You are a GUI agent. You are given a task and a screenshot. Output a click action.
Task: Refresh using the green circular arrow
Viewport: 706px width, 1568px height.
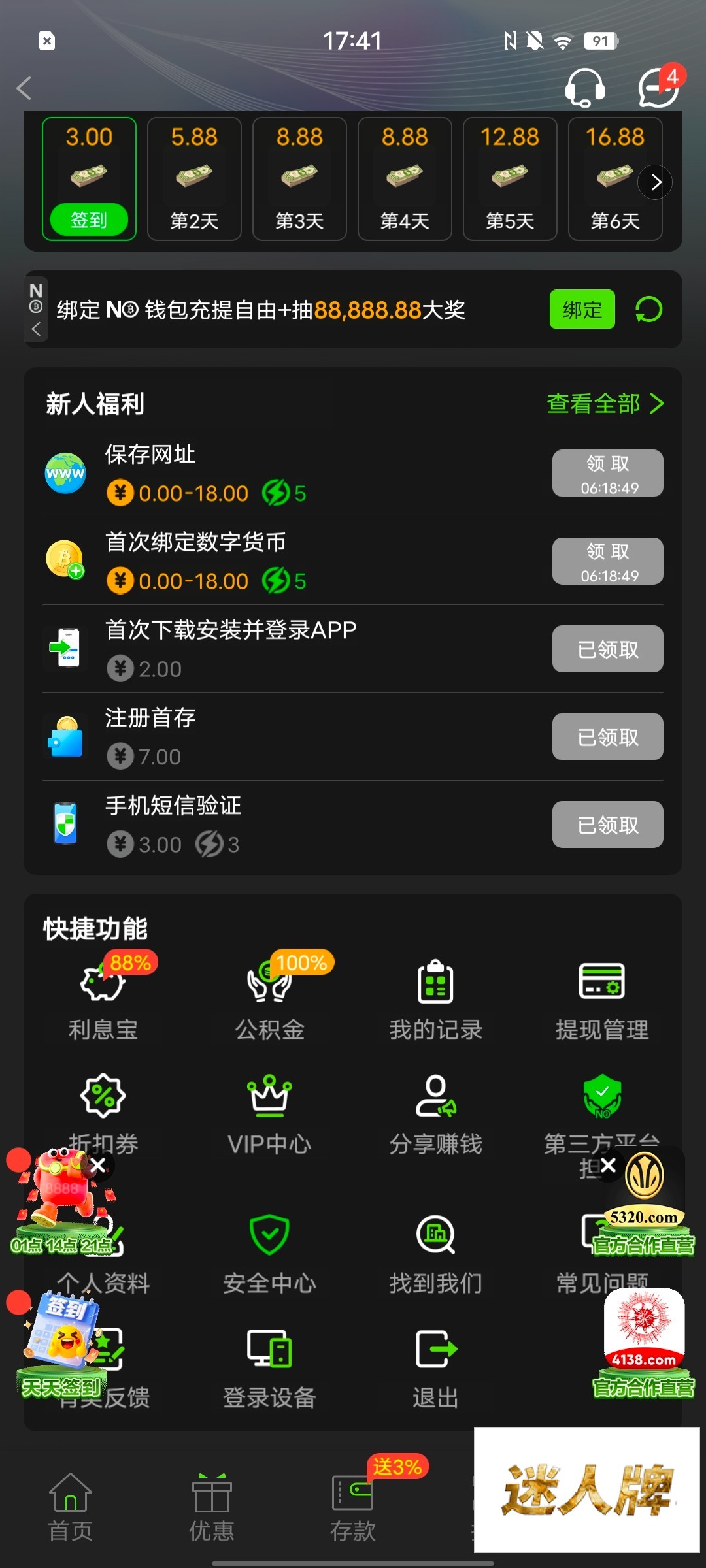tap(648, 309)
